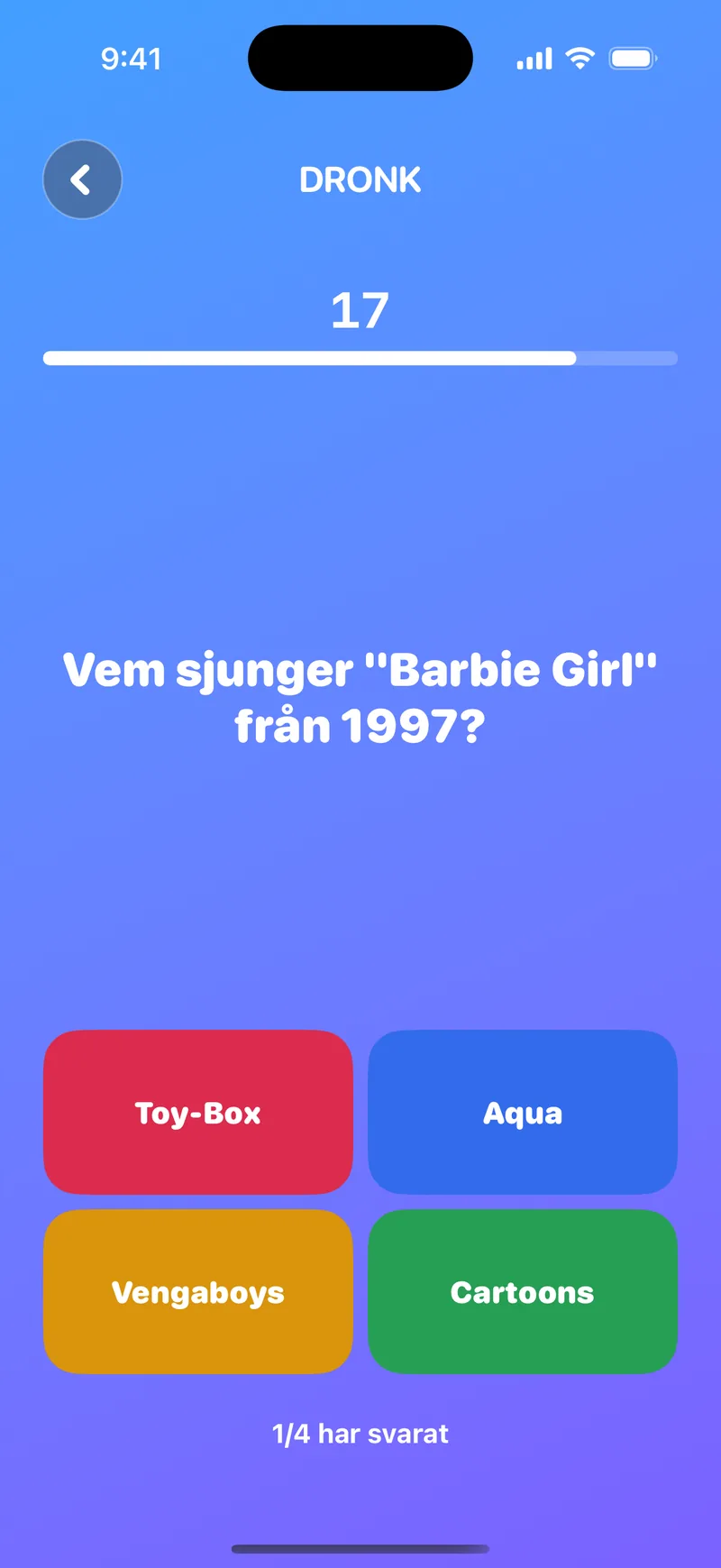Select Aqua as the answer

pos(523,1112)
